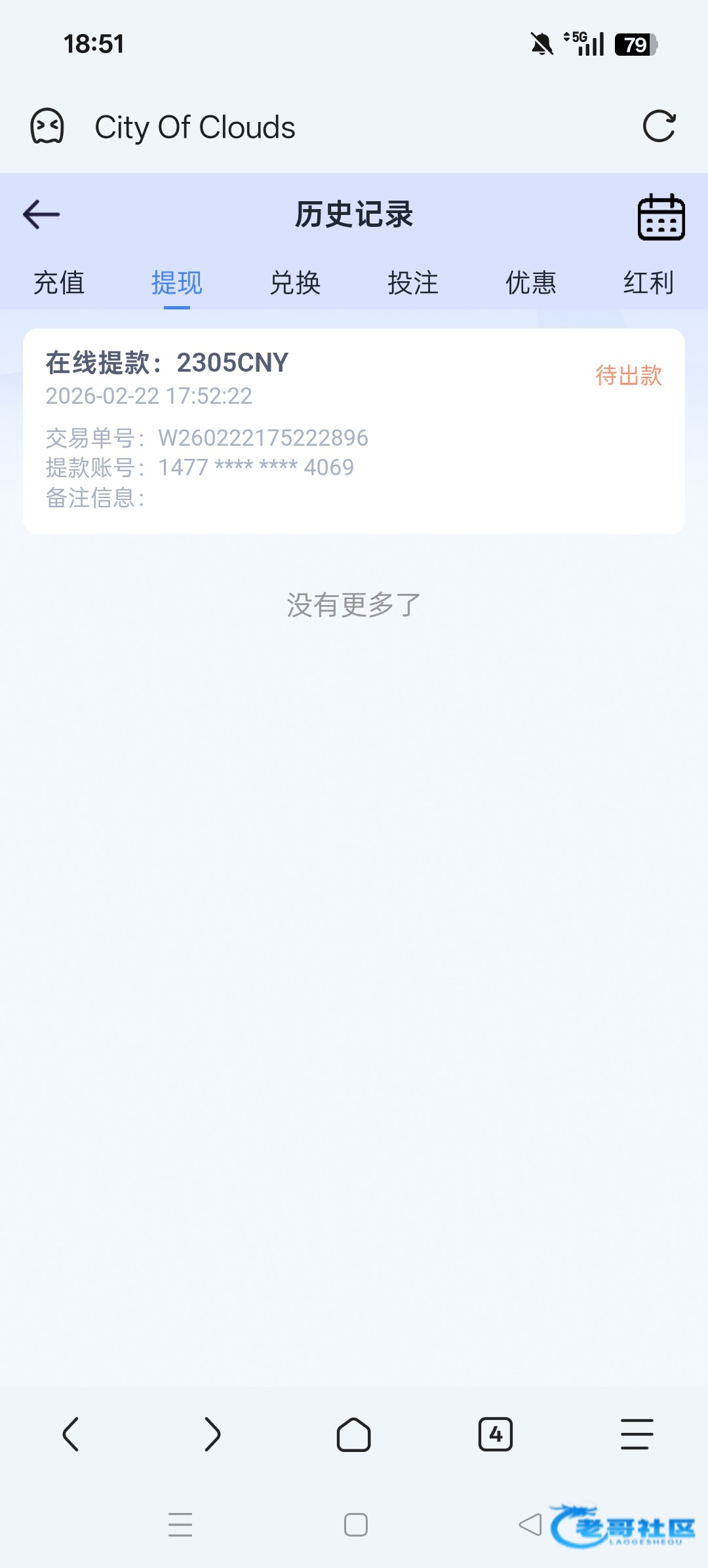
Task: Open the 投注 tab
Action: click(413, 283)
